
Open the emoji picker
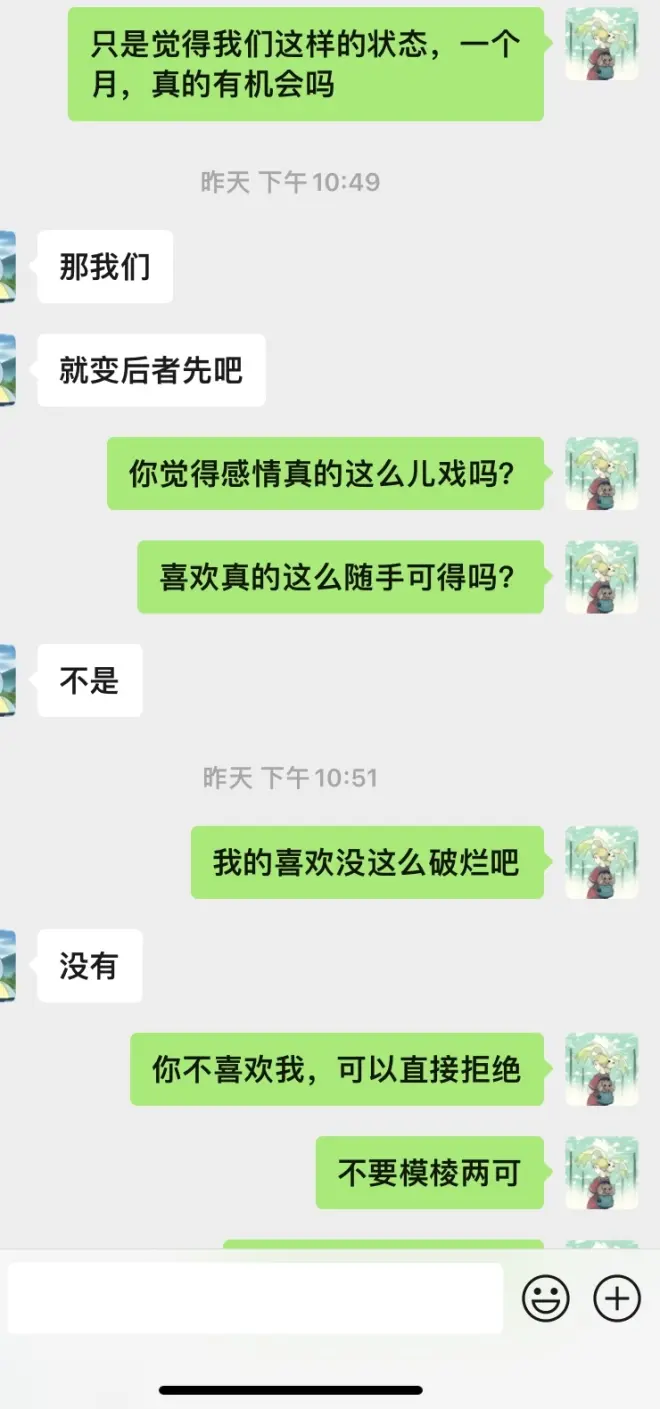coord(546,1298)
